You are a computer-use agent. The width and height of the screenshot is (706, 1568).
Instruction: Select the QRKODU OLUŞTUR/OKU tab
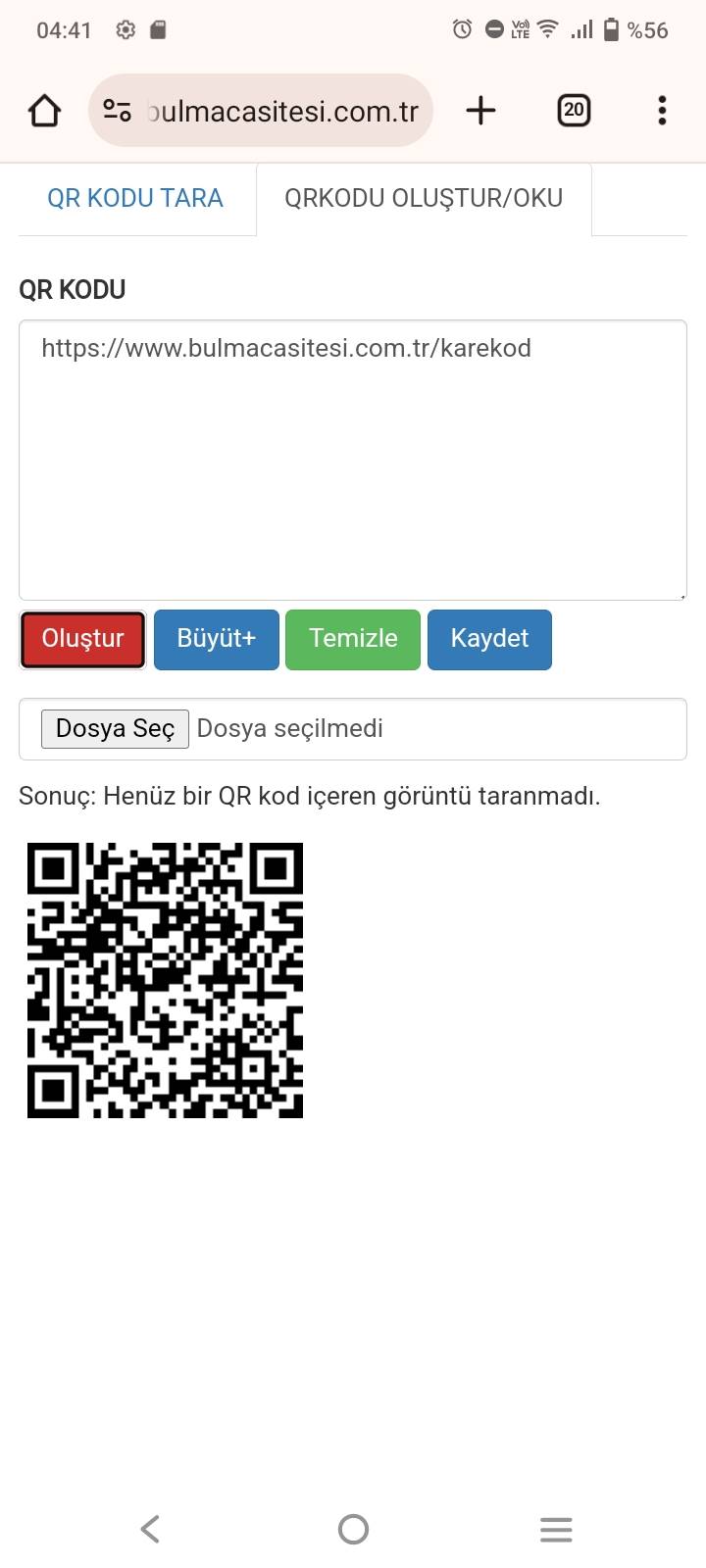coord(424,198)
